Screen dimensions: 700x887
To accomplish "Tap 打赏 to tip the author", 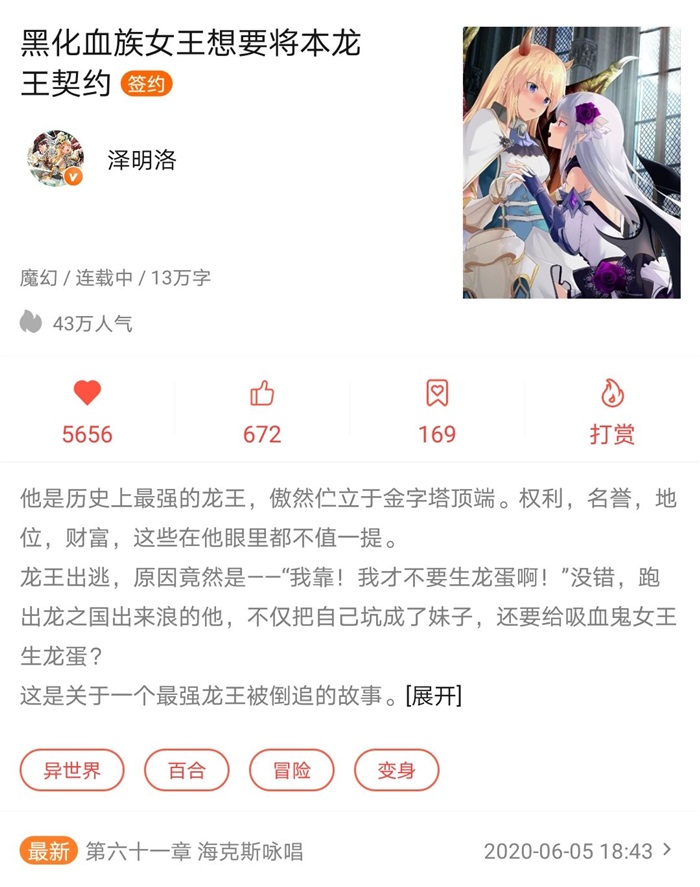I will pyautogui.click(x=612, y=409).
